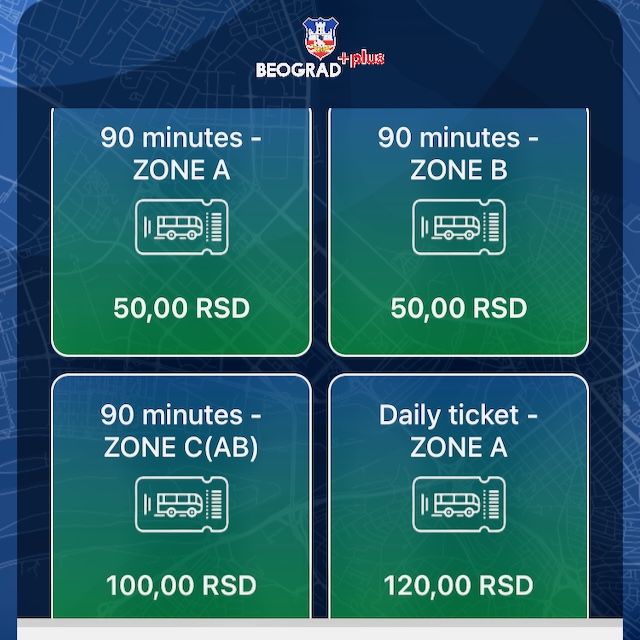Open the 90 minutes Zone C(AB) ticket
This screenshot has width=640, height=640.
(x=181, y=500)
